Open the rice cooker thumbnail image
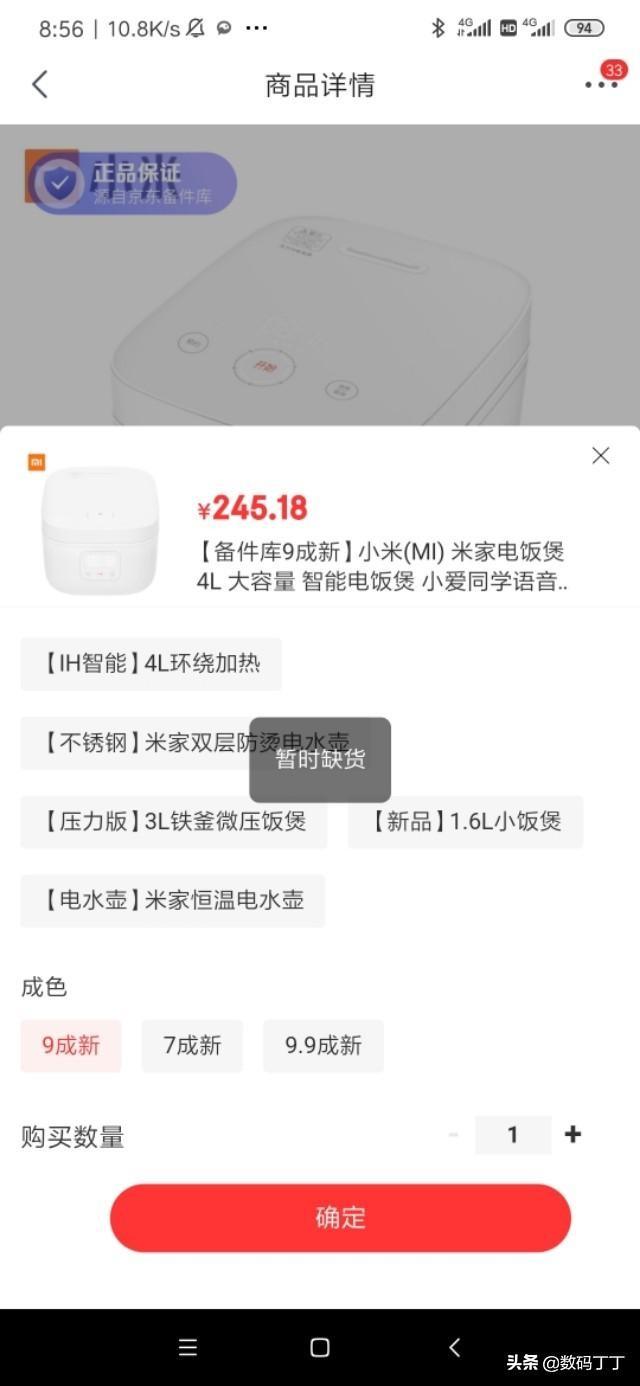 [99, 528]
